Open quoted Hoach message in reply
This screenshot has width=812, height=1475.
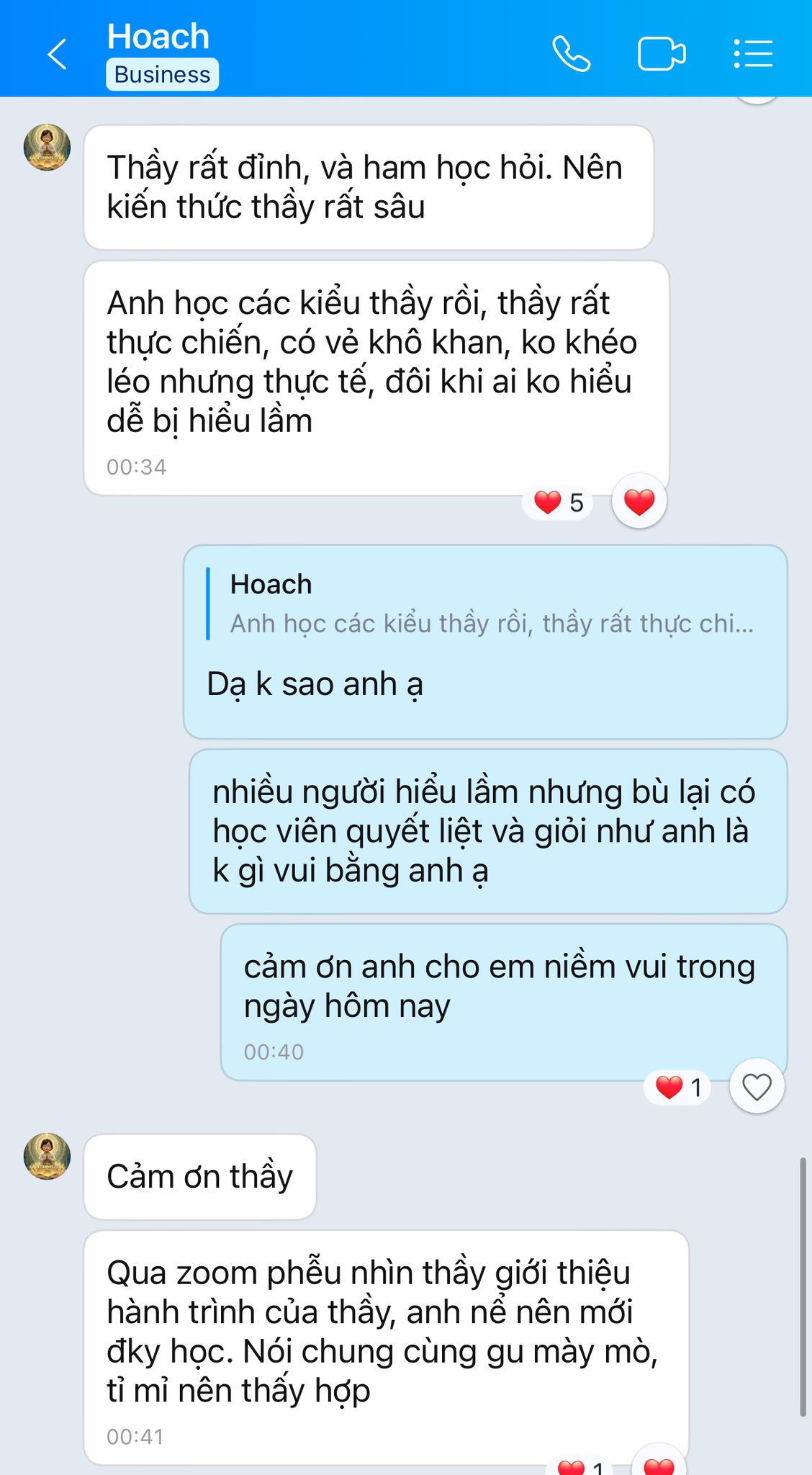(484, 604)
